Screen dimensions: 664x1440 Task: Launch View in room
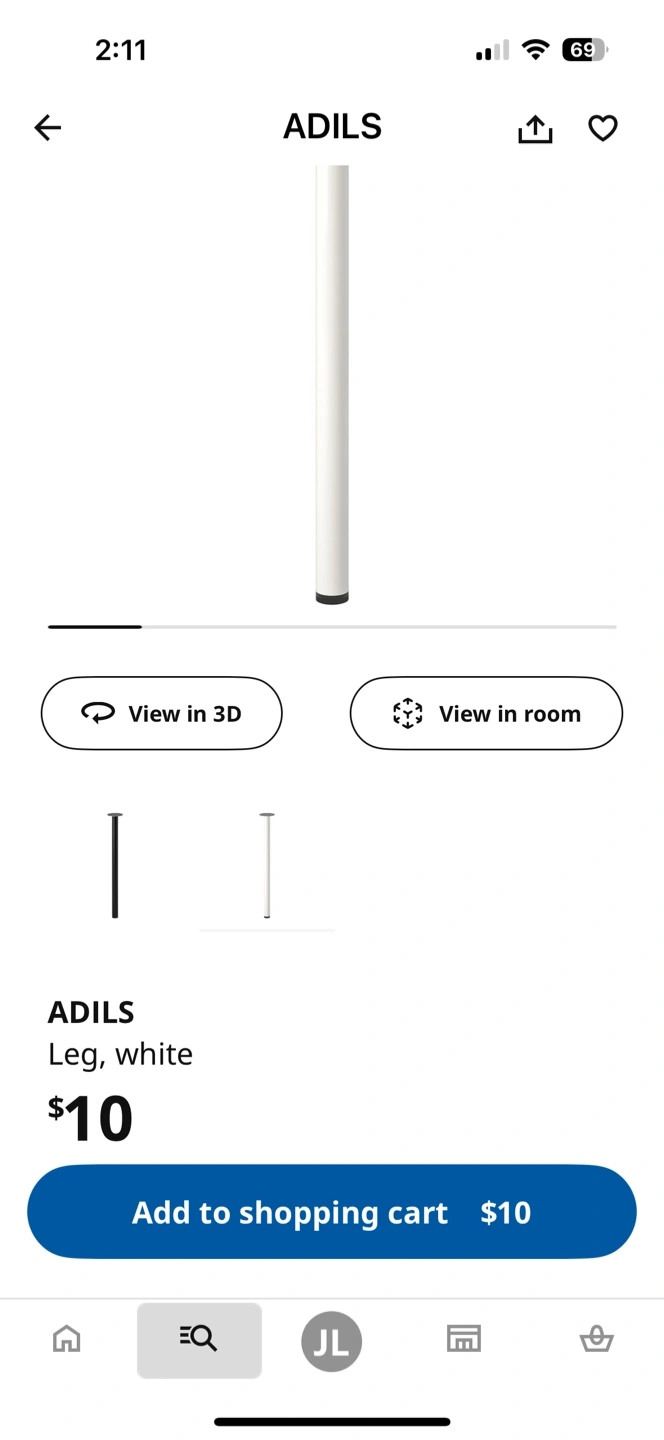pos(486,713)
